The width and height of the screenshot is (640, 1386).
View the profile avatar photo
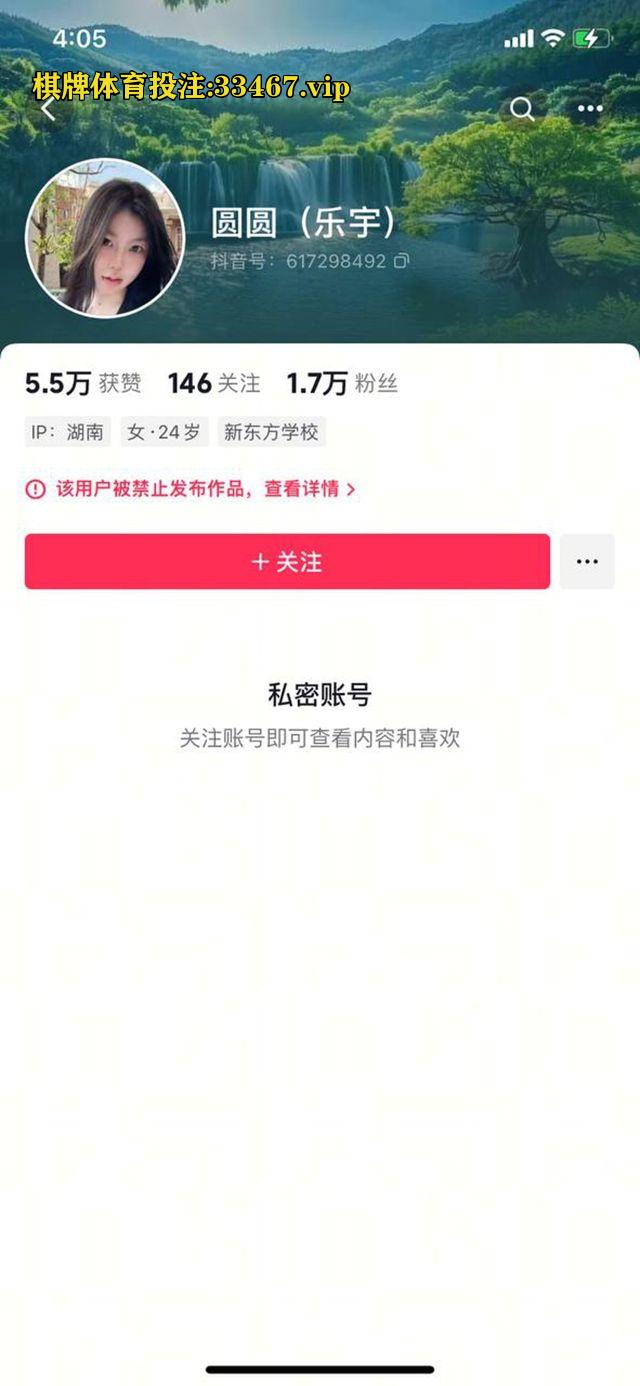(105, 238)
